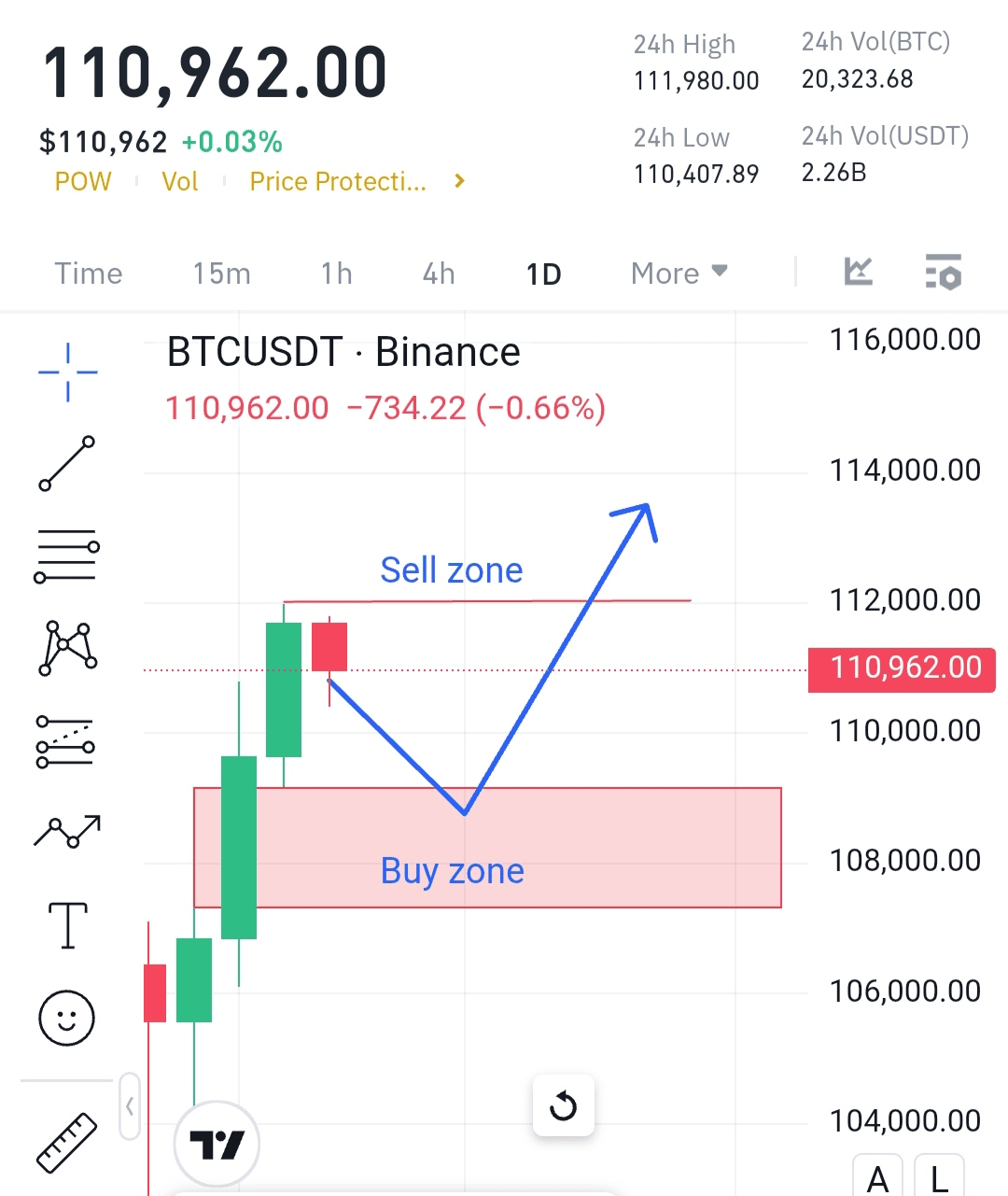The width and height of the screenshot is (1008, 1196).
Task: Open the Fibonacci retracement tool
Action: tap(65, 741)
